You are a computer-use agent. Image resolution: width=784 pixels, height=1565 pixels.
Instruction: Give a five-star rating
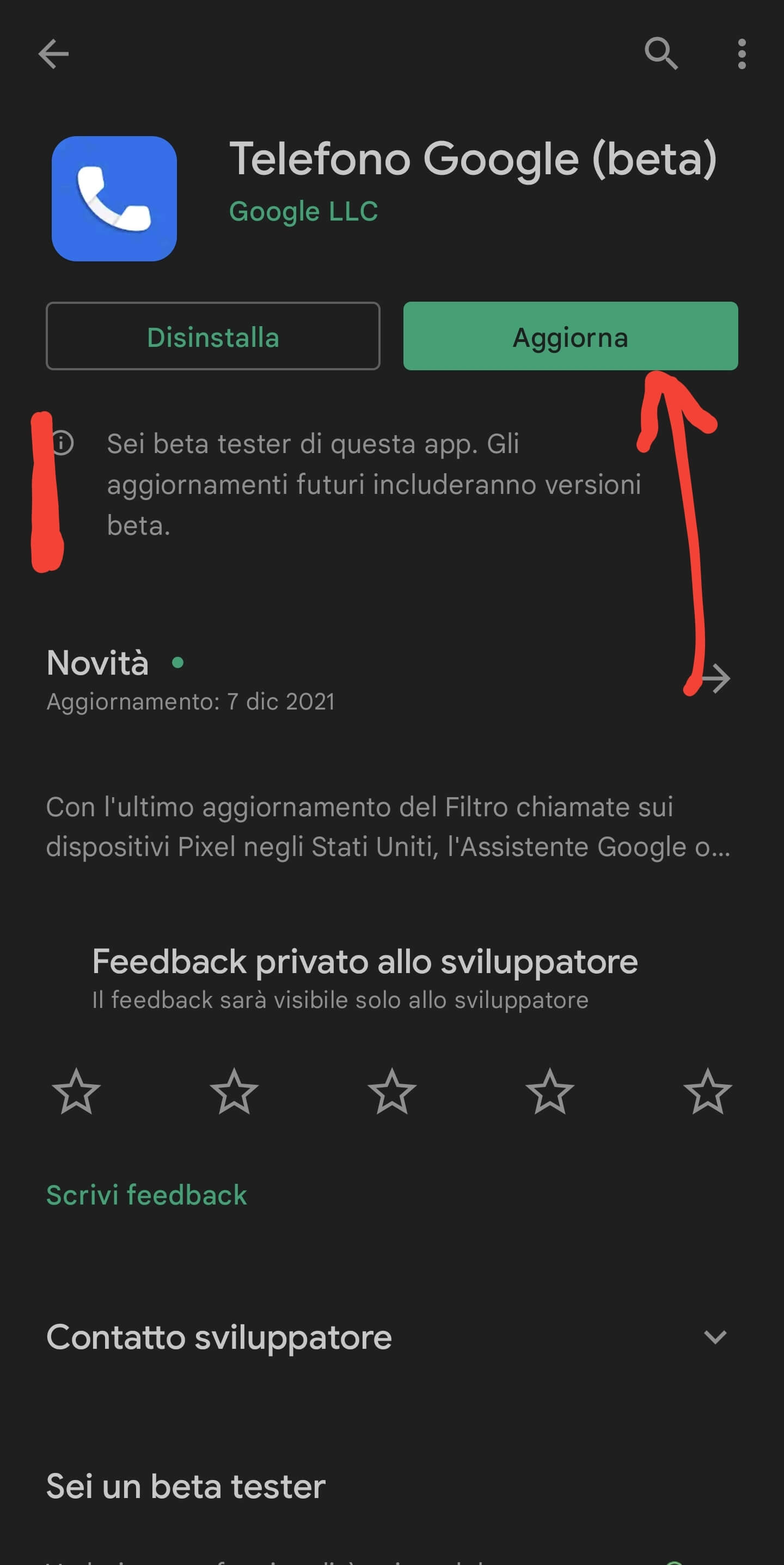(707, 1092)
